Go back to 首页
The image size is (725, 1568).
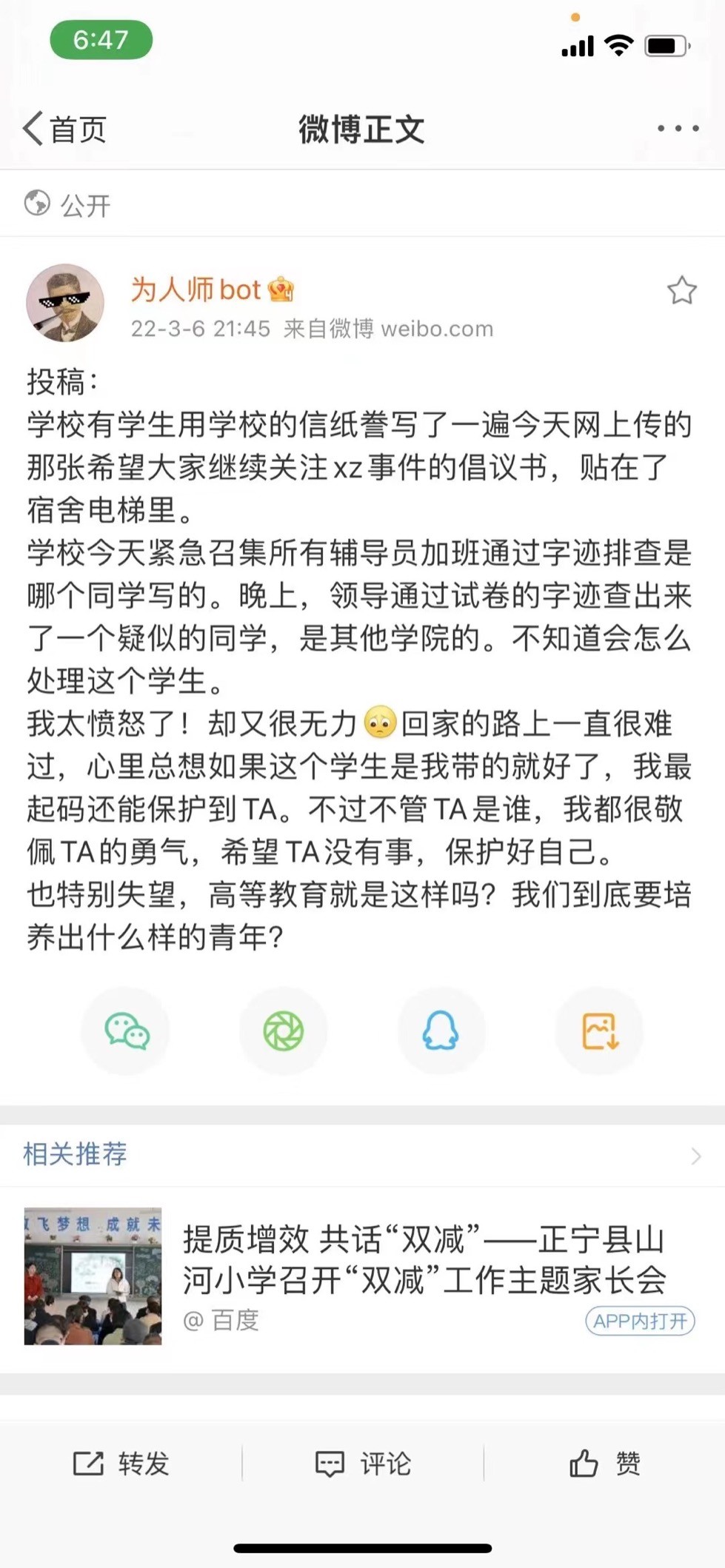coord(65,130)
